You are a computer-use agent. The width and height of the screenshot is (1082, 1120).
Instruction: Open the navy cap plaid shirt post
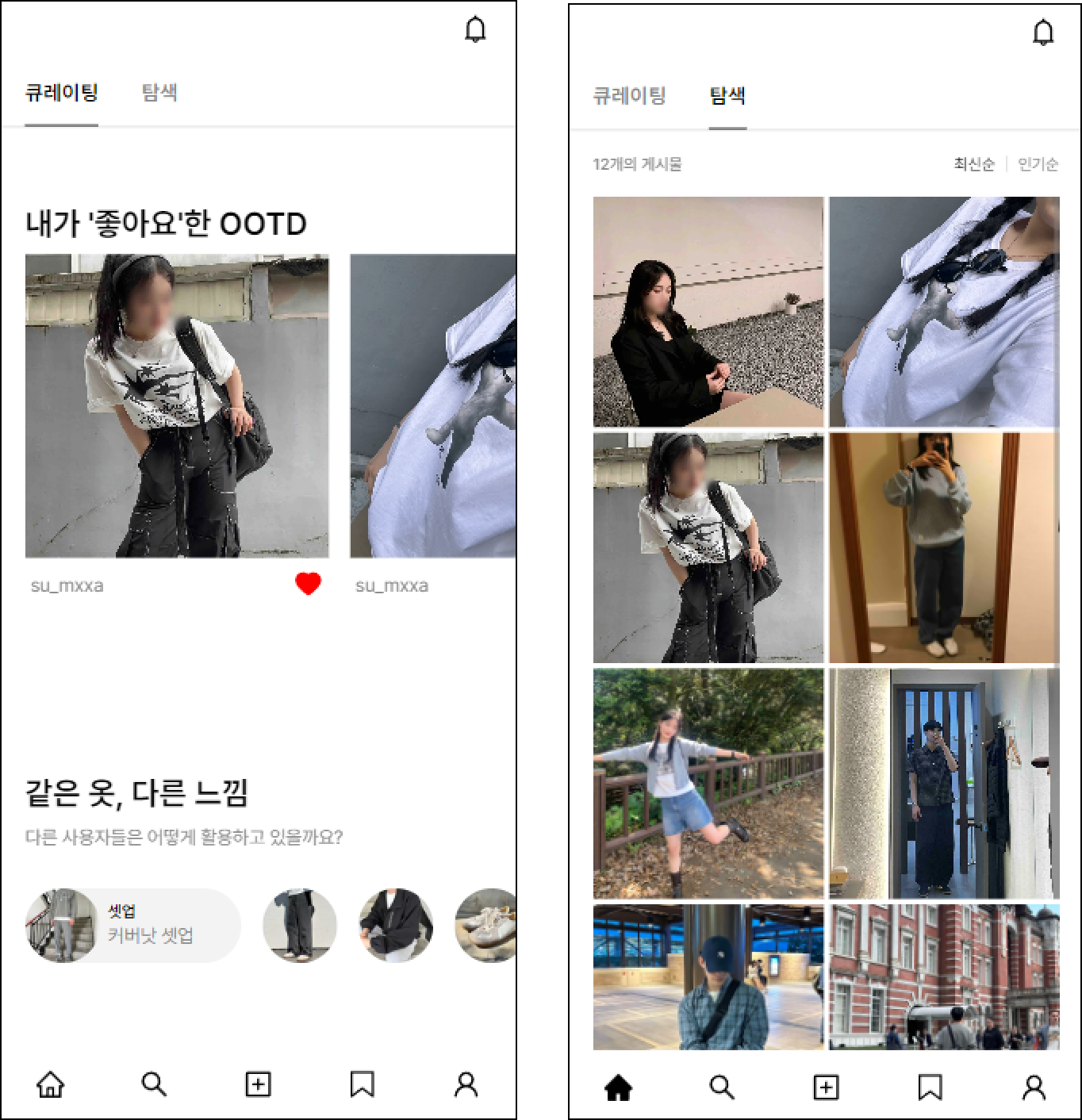pos(708,977)
